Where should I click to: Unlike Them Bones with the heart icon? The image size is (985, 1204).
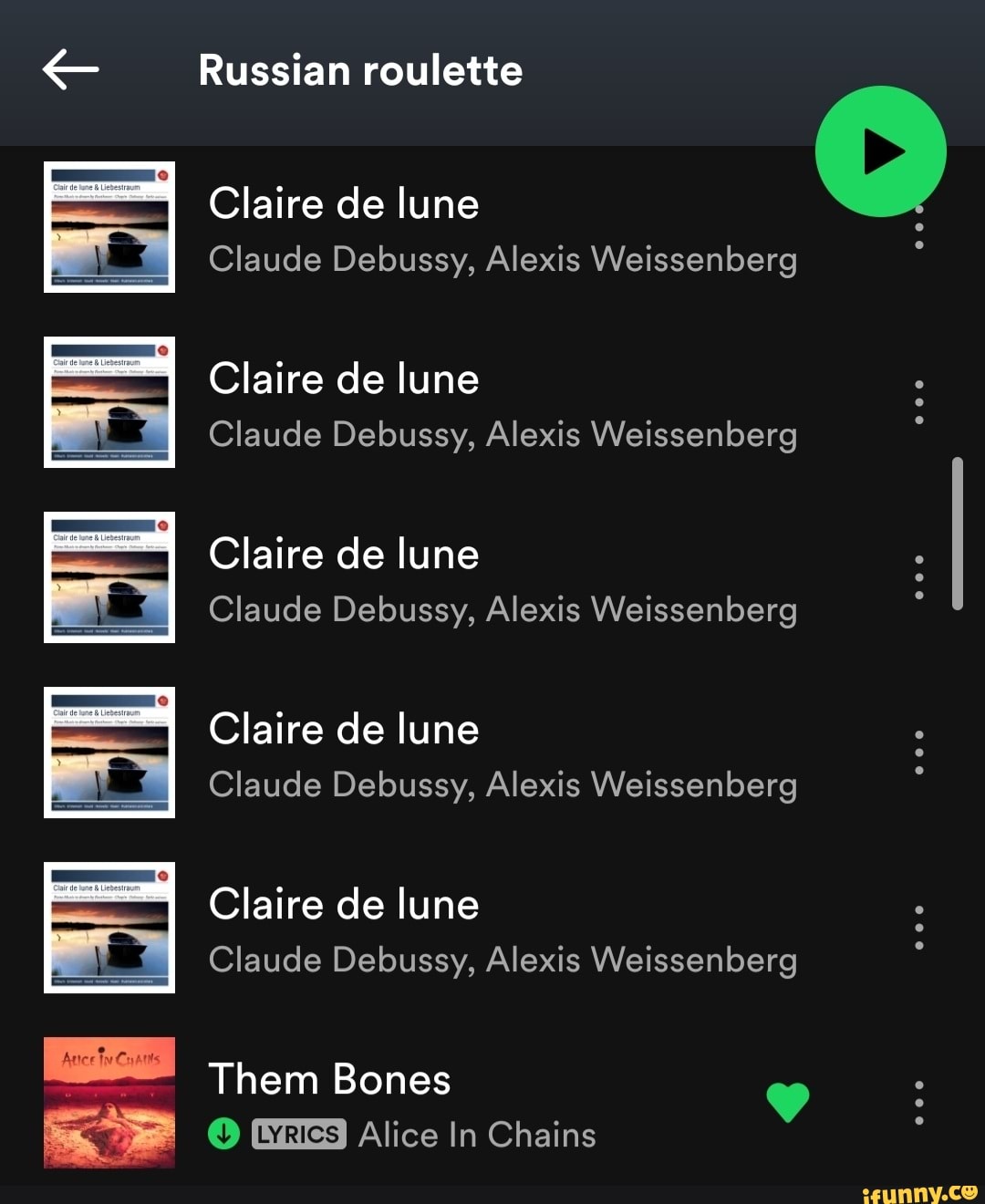(788, 1102)
